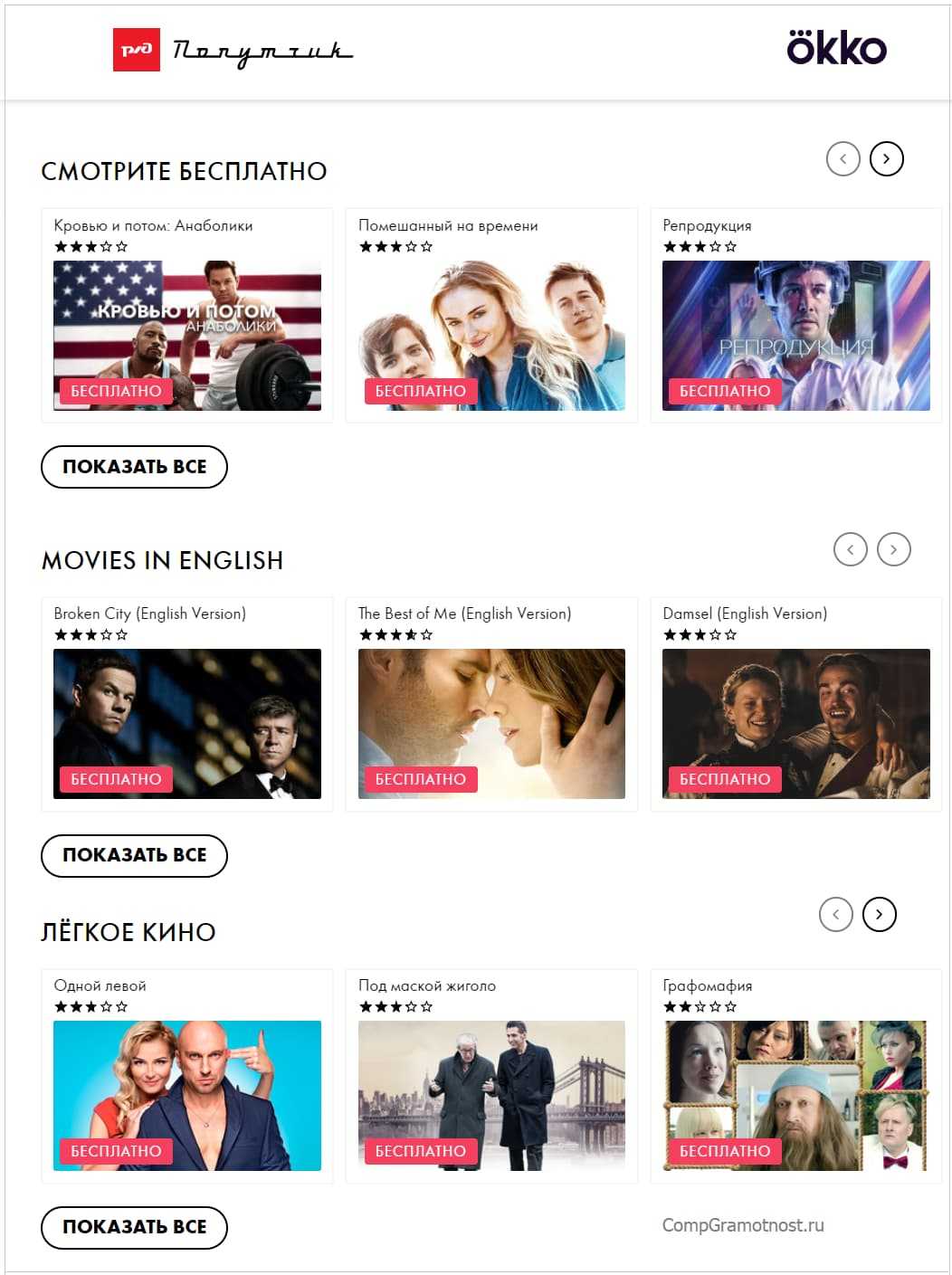Open movie Помешанный на времени
The width and height of the screenshot is (952, 1275).
pos(491,335)
